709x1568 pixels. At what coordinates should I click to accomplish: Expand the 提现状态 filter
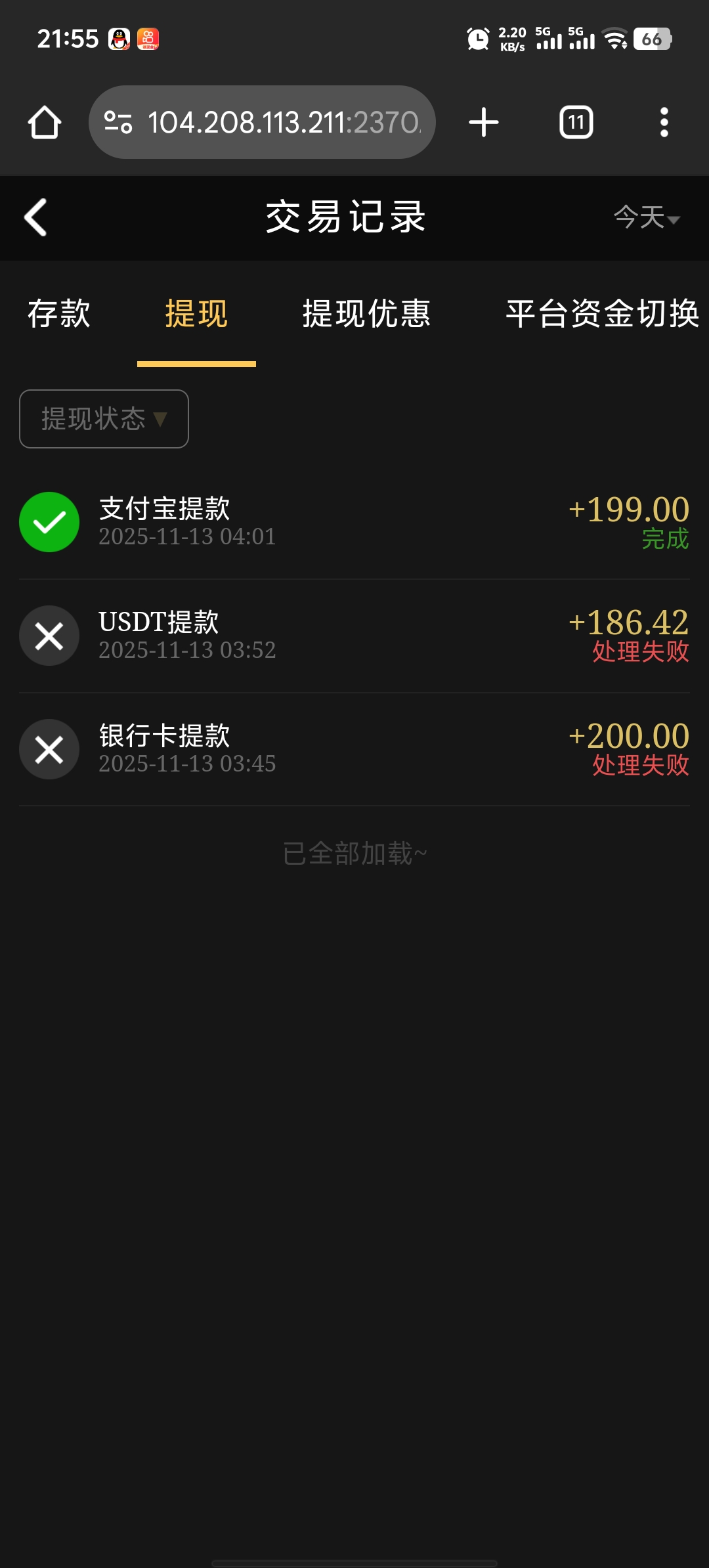pyautogui.click(x=104, y=419)
